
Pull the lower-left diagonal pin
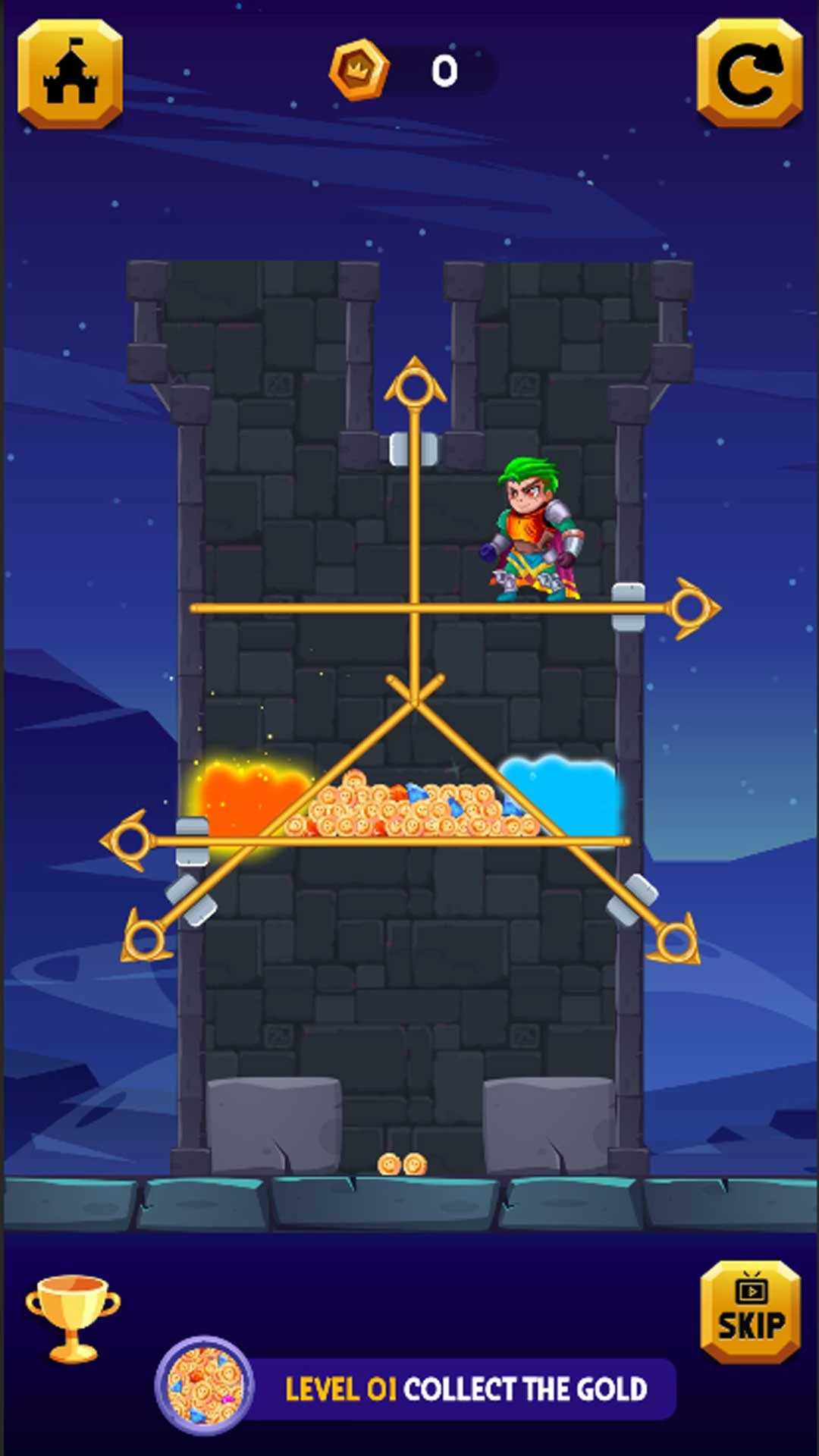click(145, 937)
